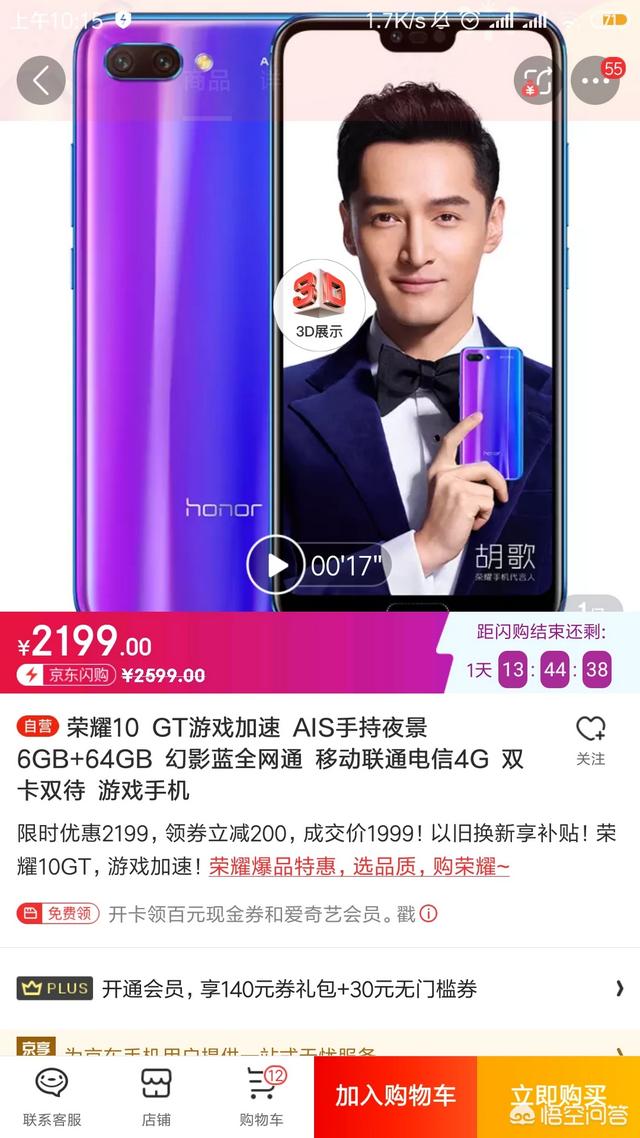This screenshot has width=640, height=1138.
Task: Open the PLUS 开通会员 row
Action: coord(320,989)
